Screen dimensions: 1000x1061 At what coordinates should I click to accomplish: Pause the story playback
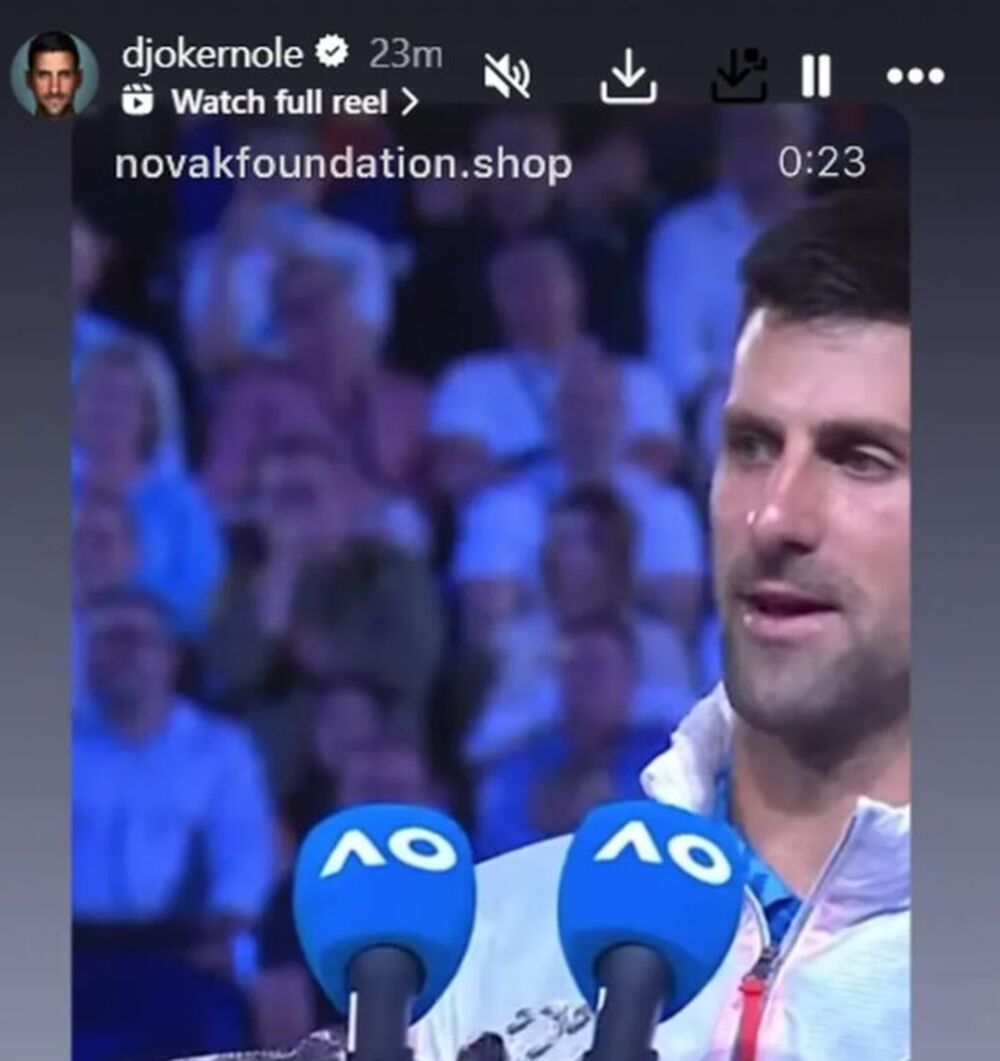[x=816, y=76]
